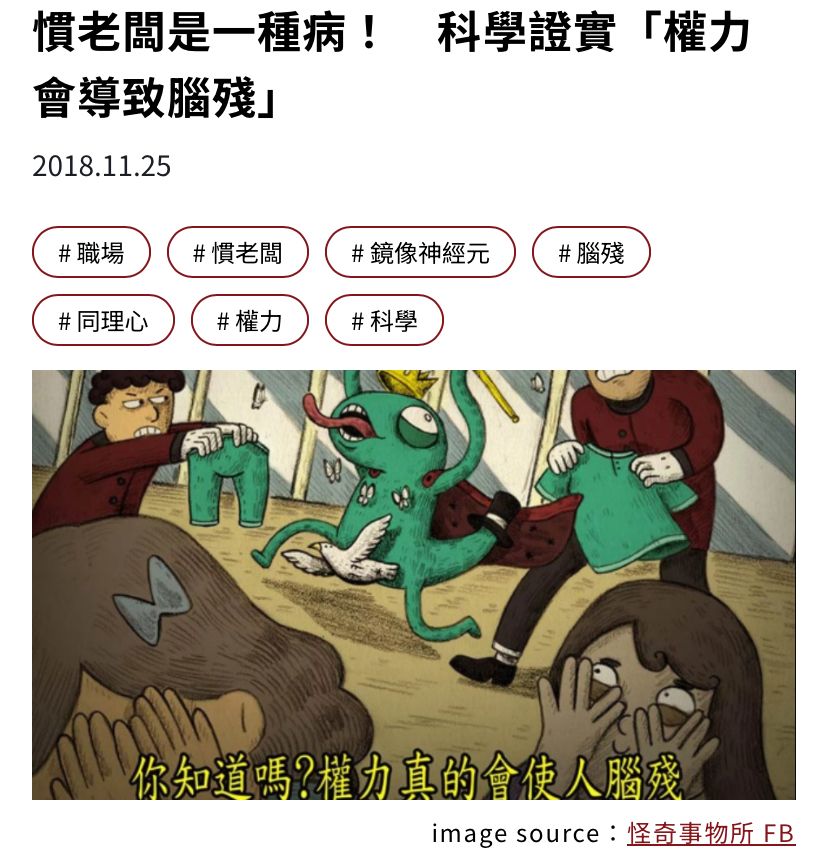Open the 怪奇事物所 FB source link
The width and height of the screenshot is (828, 854).
click(x=711, y=833)
